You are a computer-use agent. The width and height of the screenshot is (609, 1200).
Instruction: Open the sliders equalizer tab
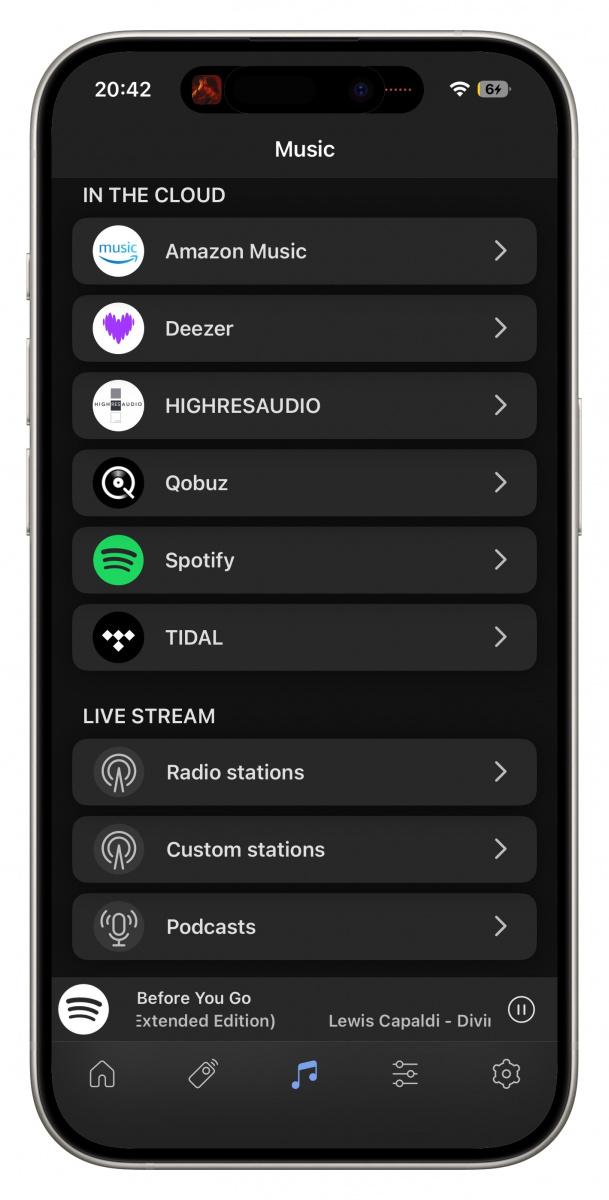coord(405,1075)
